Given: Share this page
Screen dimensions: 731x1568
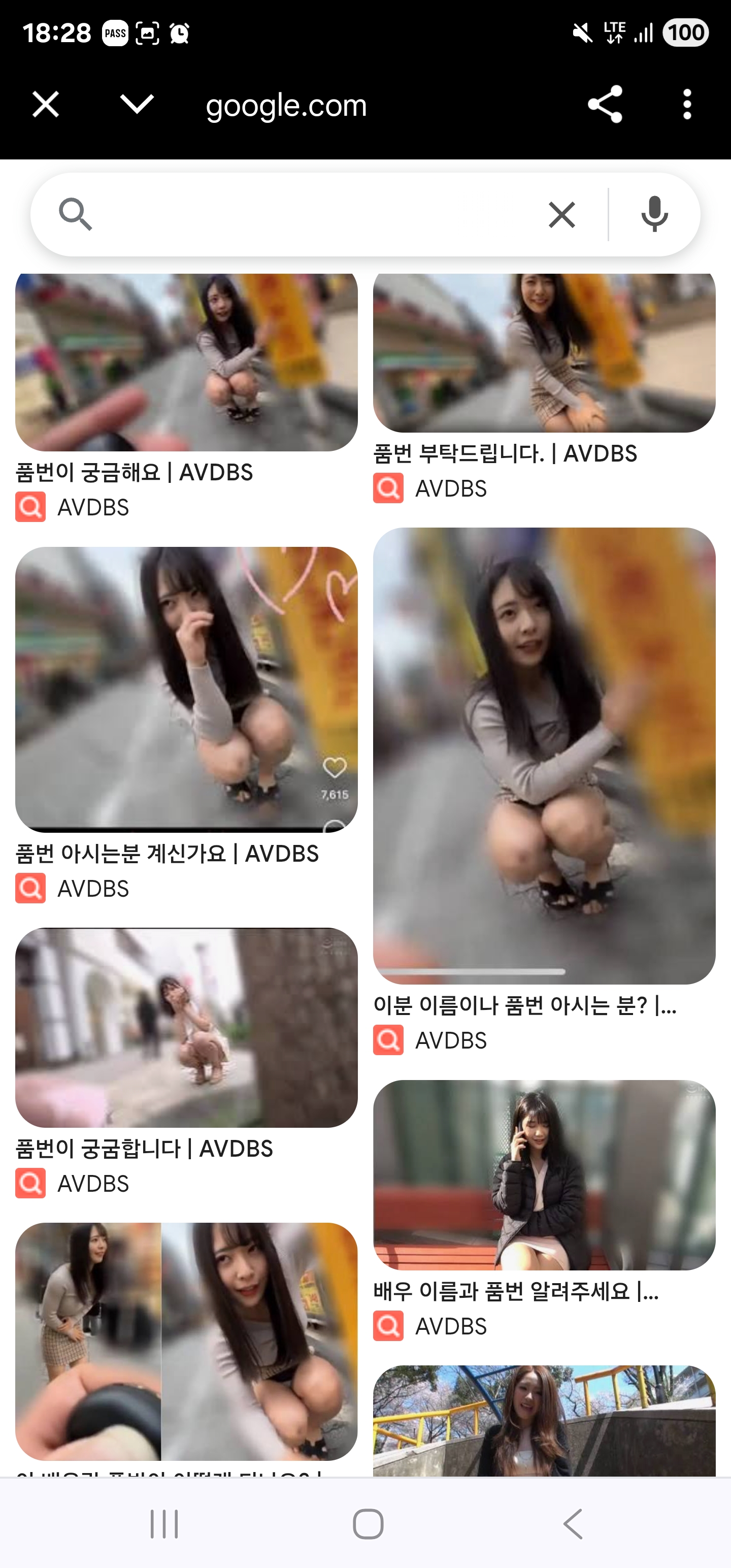Looking at the screenshot, I should pyautogui.click(x=605, y=104).
